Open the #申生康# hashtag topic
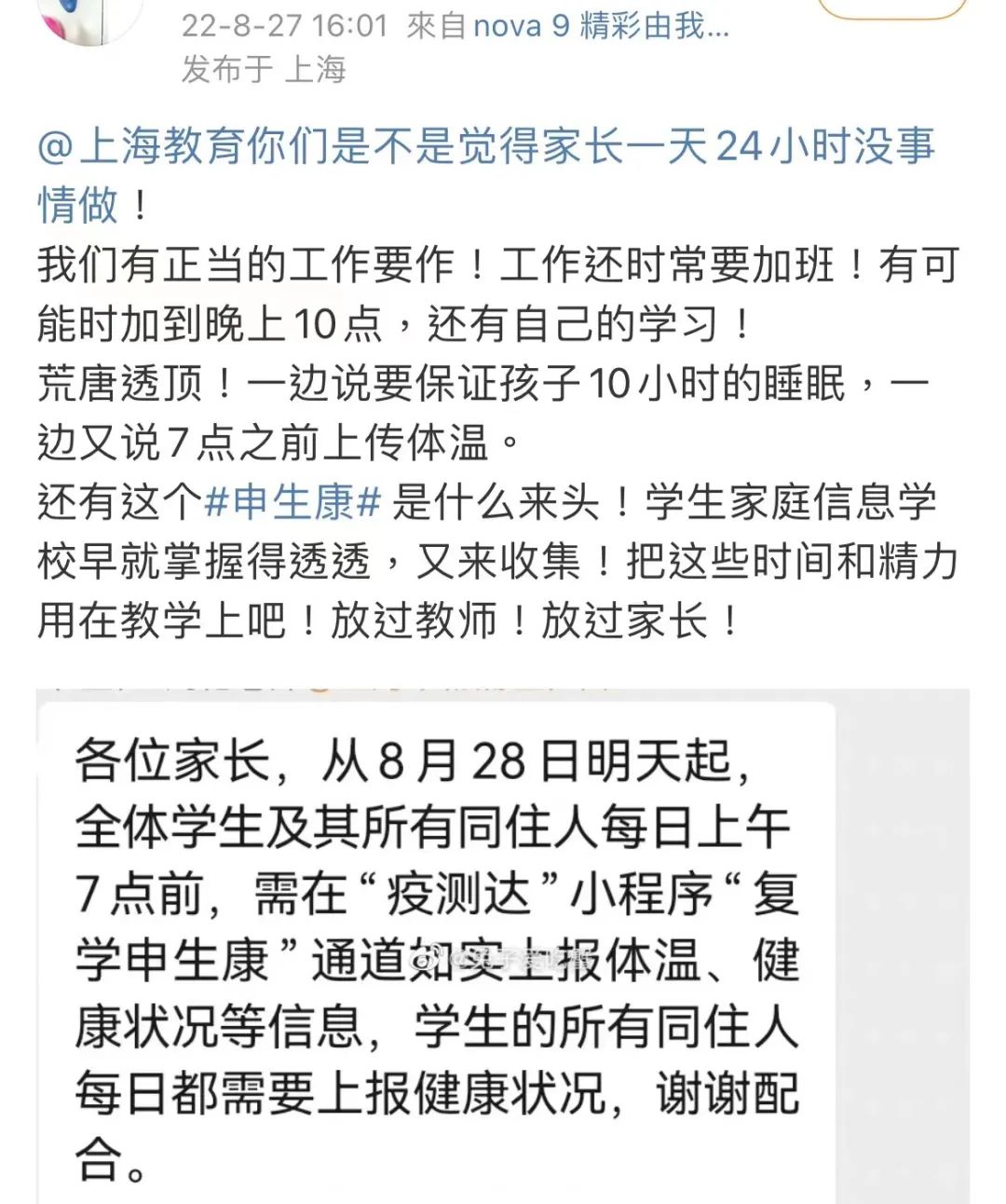Viewport: 1006px width, 1204px height. click(x=292, y=503)
